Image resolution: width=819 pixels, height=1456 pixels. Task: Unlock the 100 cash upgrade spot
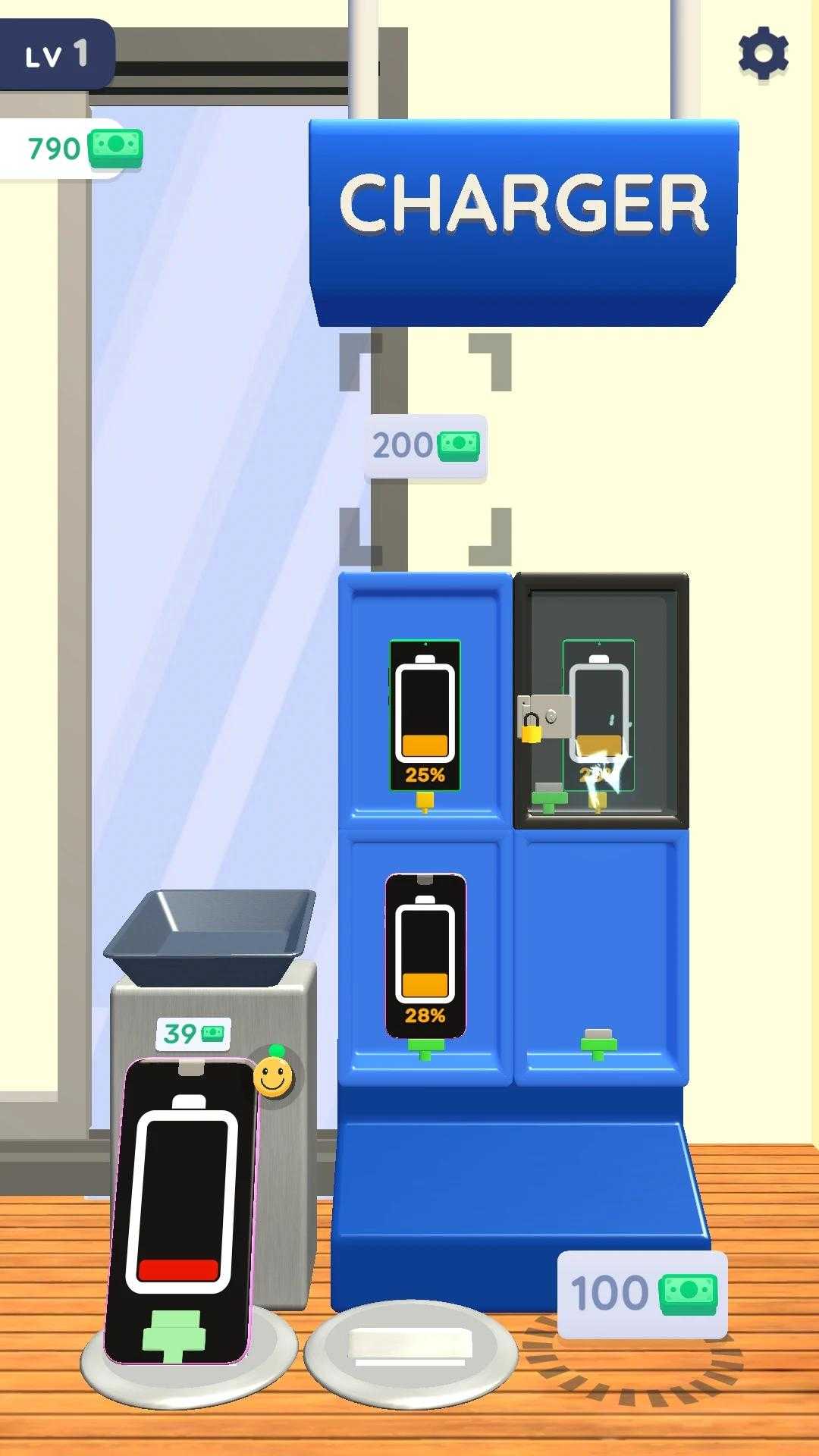click(x=642, y=1293)
